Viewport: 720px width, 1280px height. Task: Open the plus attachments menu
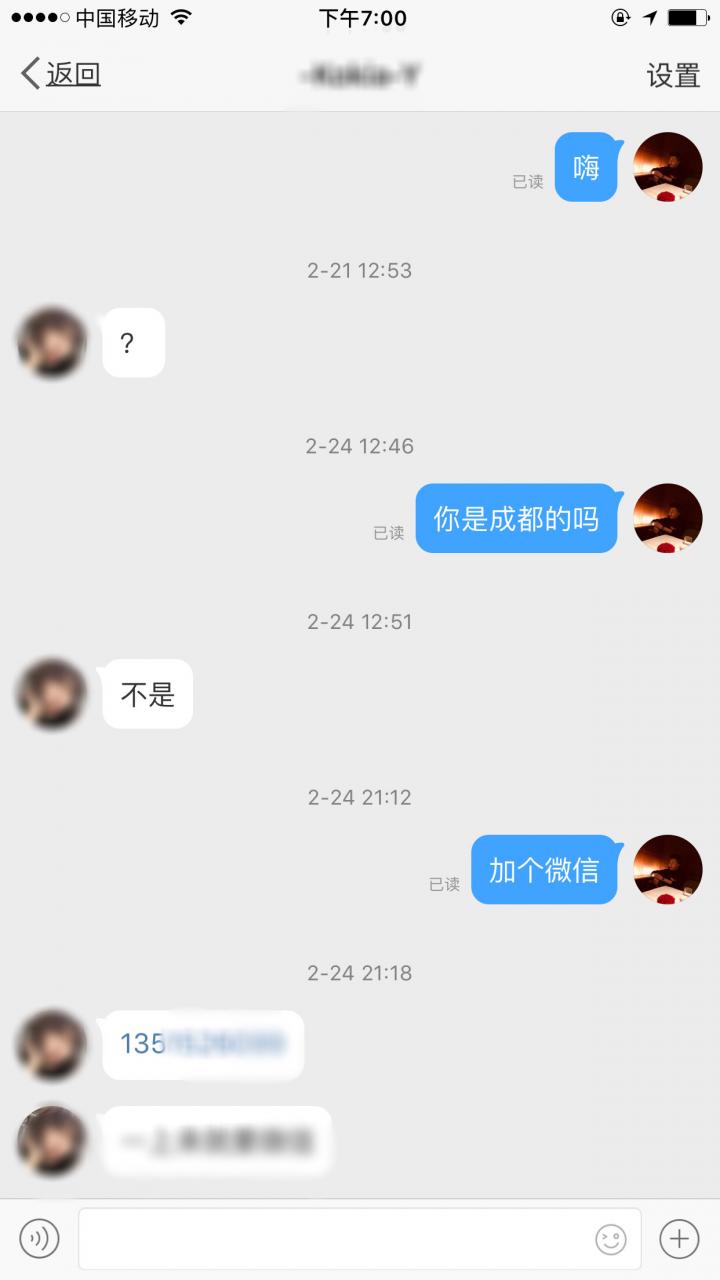tap(679, 1239)
